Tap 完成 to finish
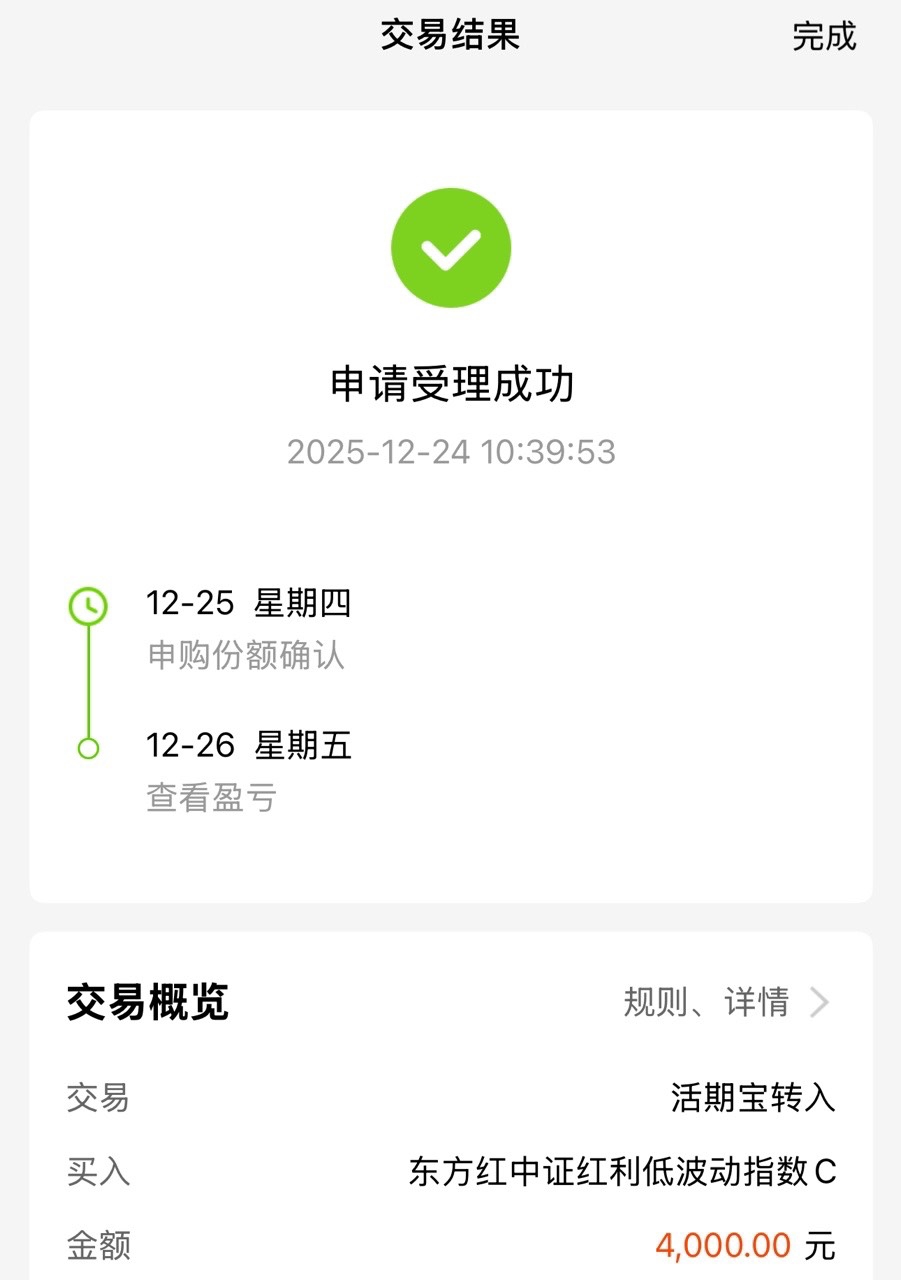 click(x=824, y=36)
